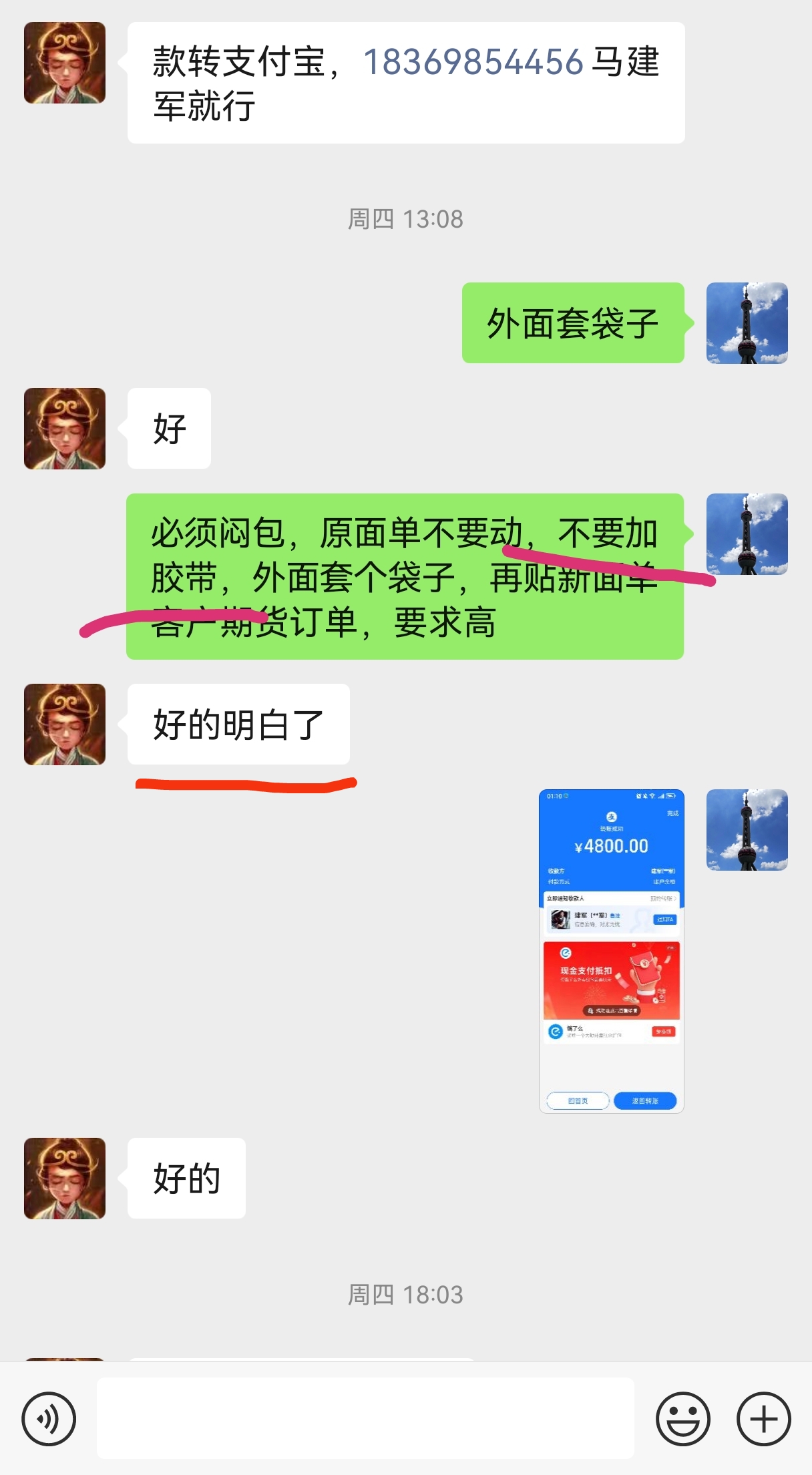Viewport: 812px width, 1475px height.
Task: Open the emoji sticker panel
Action: (x=682, y=1419)
